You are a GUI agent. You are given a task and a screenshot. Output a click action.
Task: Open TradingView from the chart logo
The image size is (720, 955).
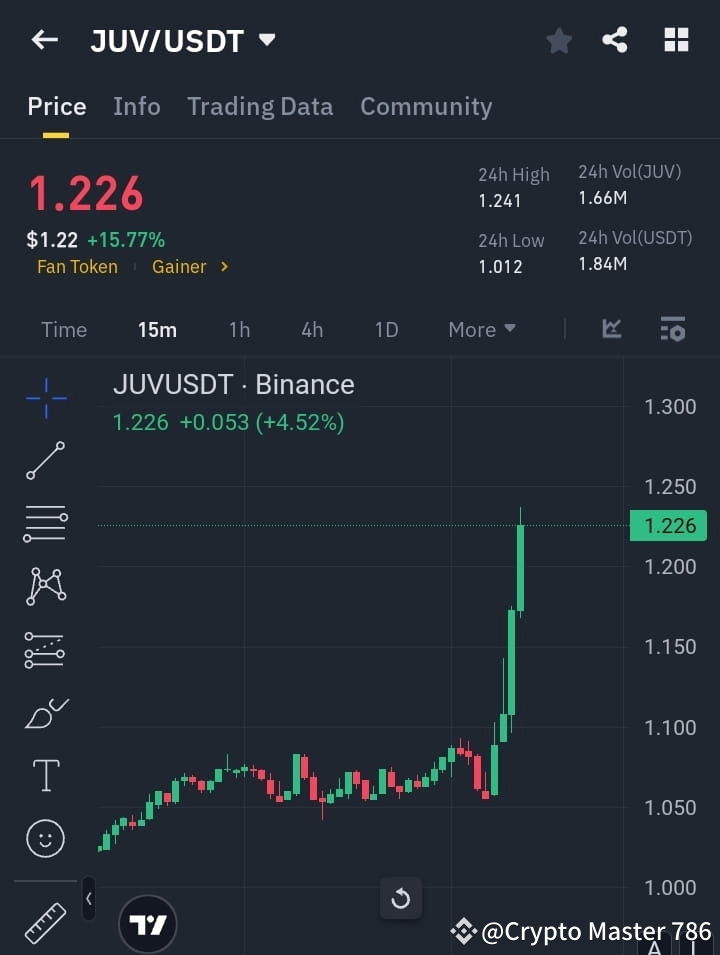click(x=148, y=924)
